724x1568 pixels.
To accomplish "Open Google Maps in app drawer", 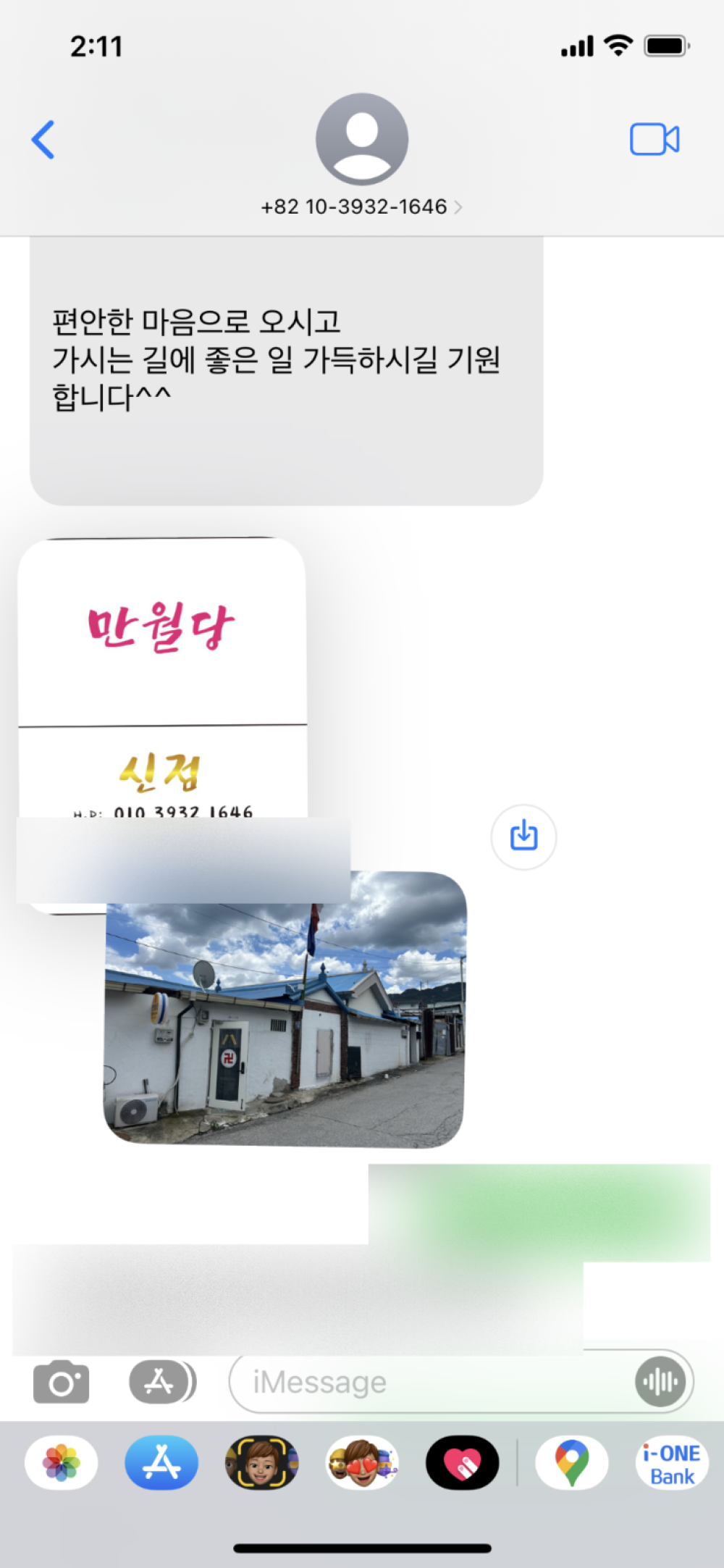I will click(572, 1462).
